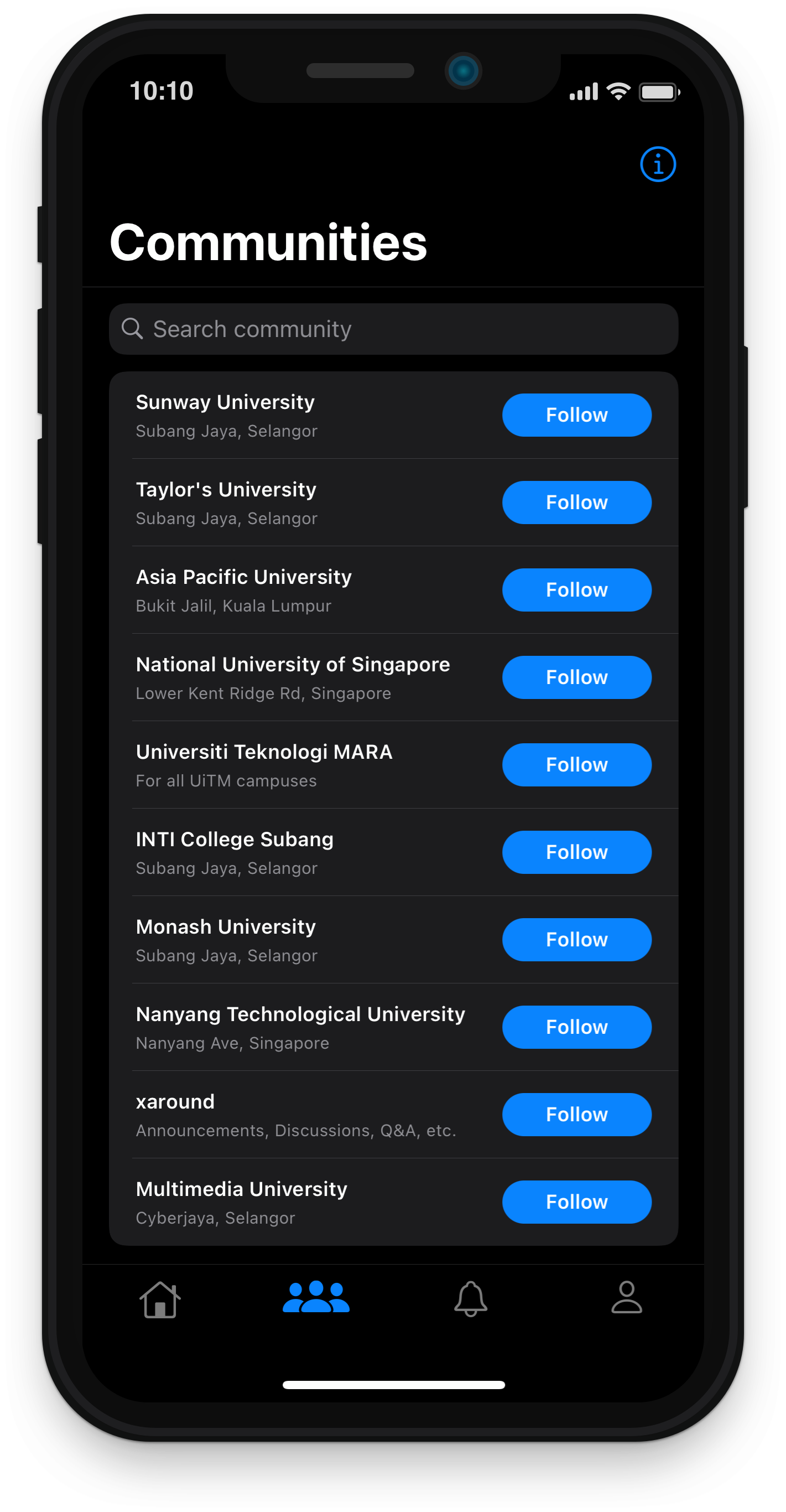The width and height of the screenshot is (786, 1512).
Task: Tap the search magnifier icon
Action: [x=133, y=329]
